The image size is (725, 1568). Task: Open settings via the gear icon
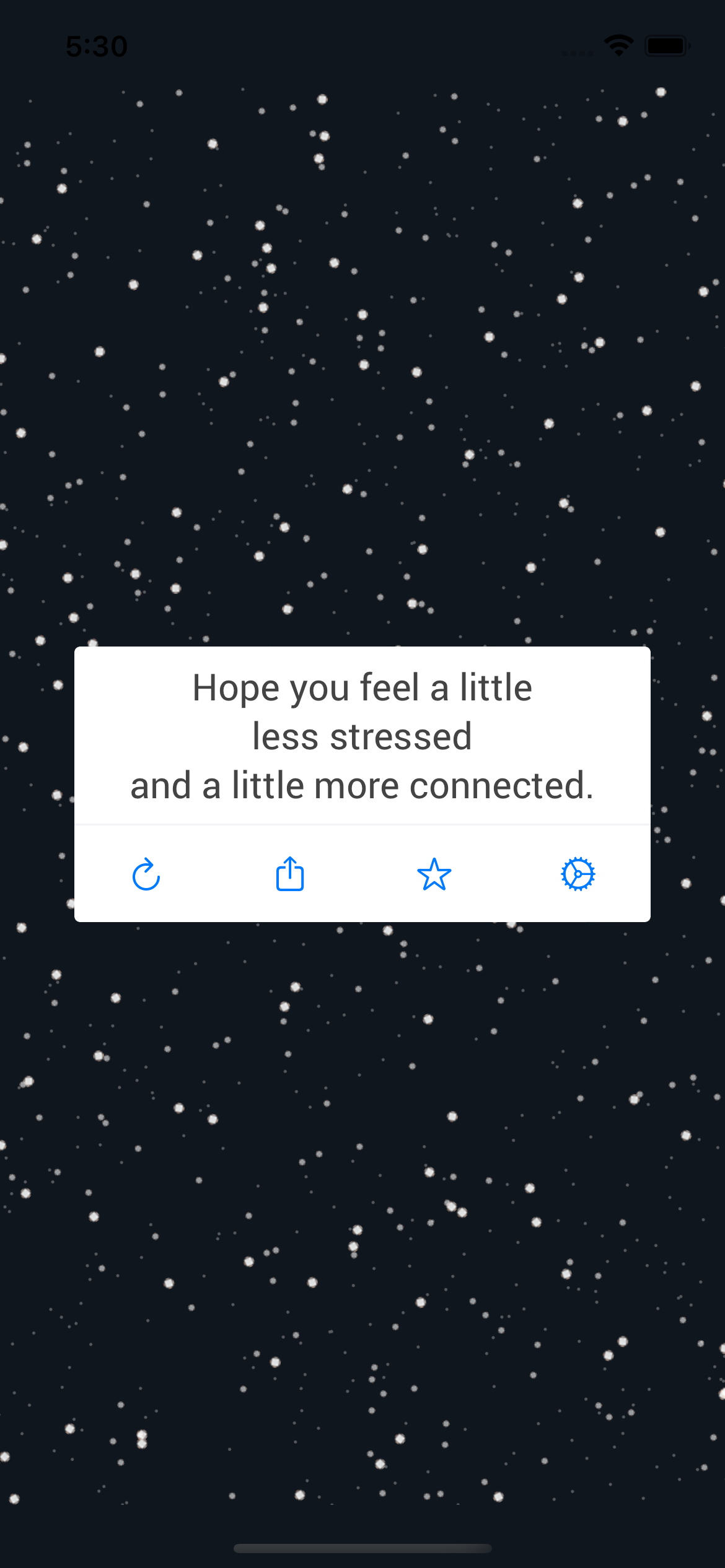point(578,874)
